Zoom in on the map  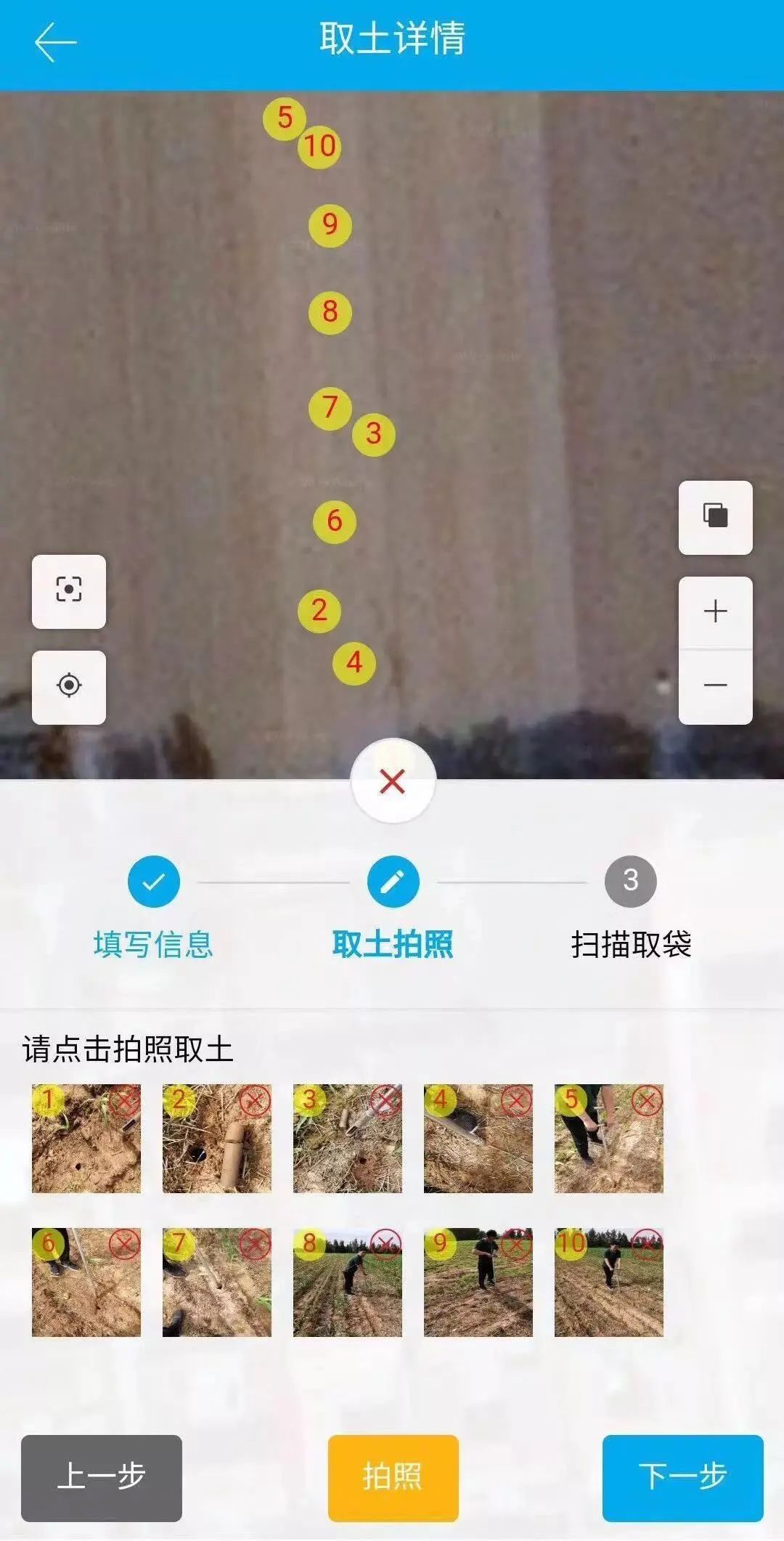coord(715,611)
